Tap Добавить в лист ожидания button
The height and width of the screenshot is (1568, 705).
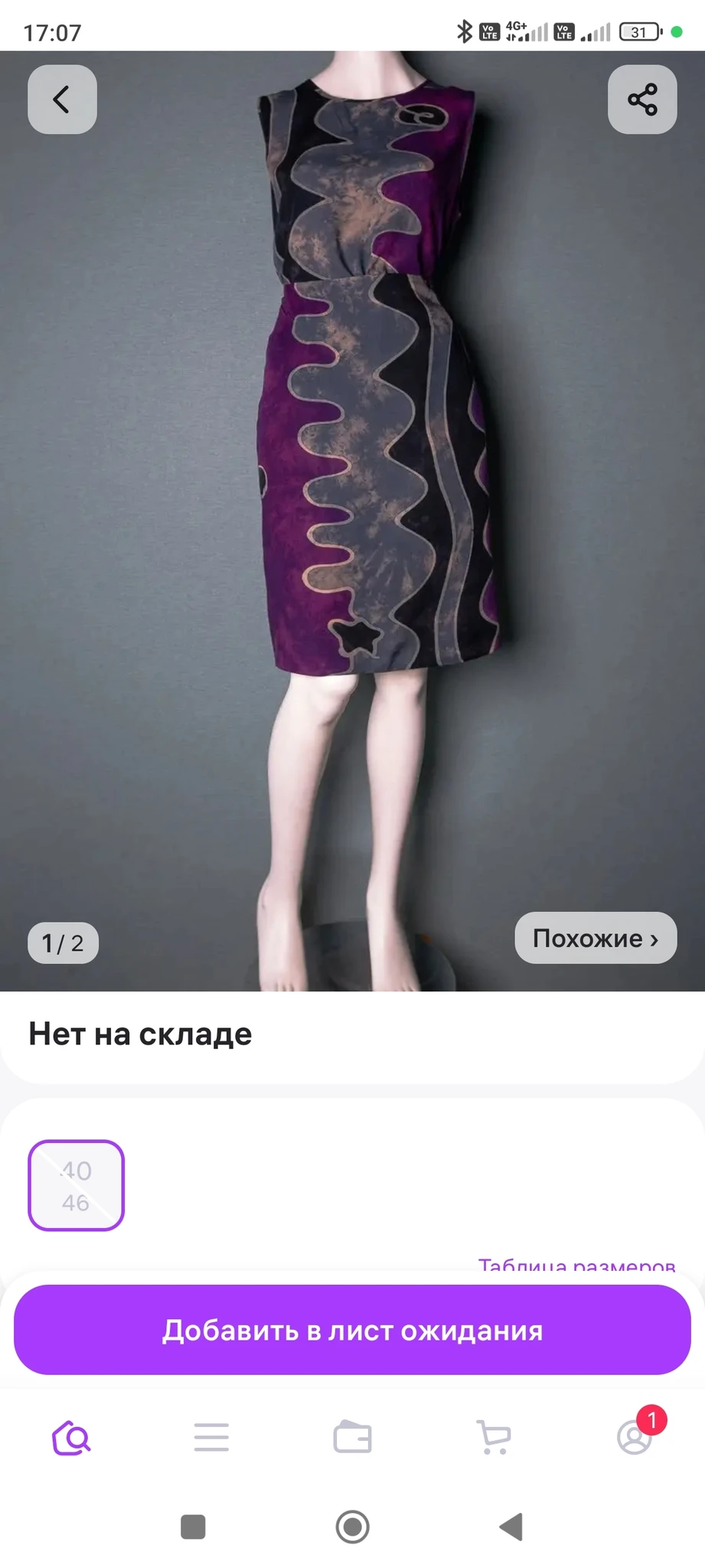[352, 1331]
